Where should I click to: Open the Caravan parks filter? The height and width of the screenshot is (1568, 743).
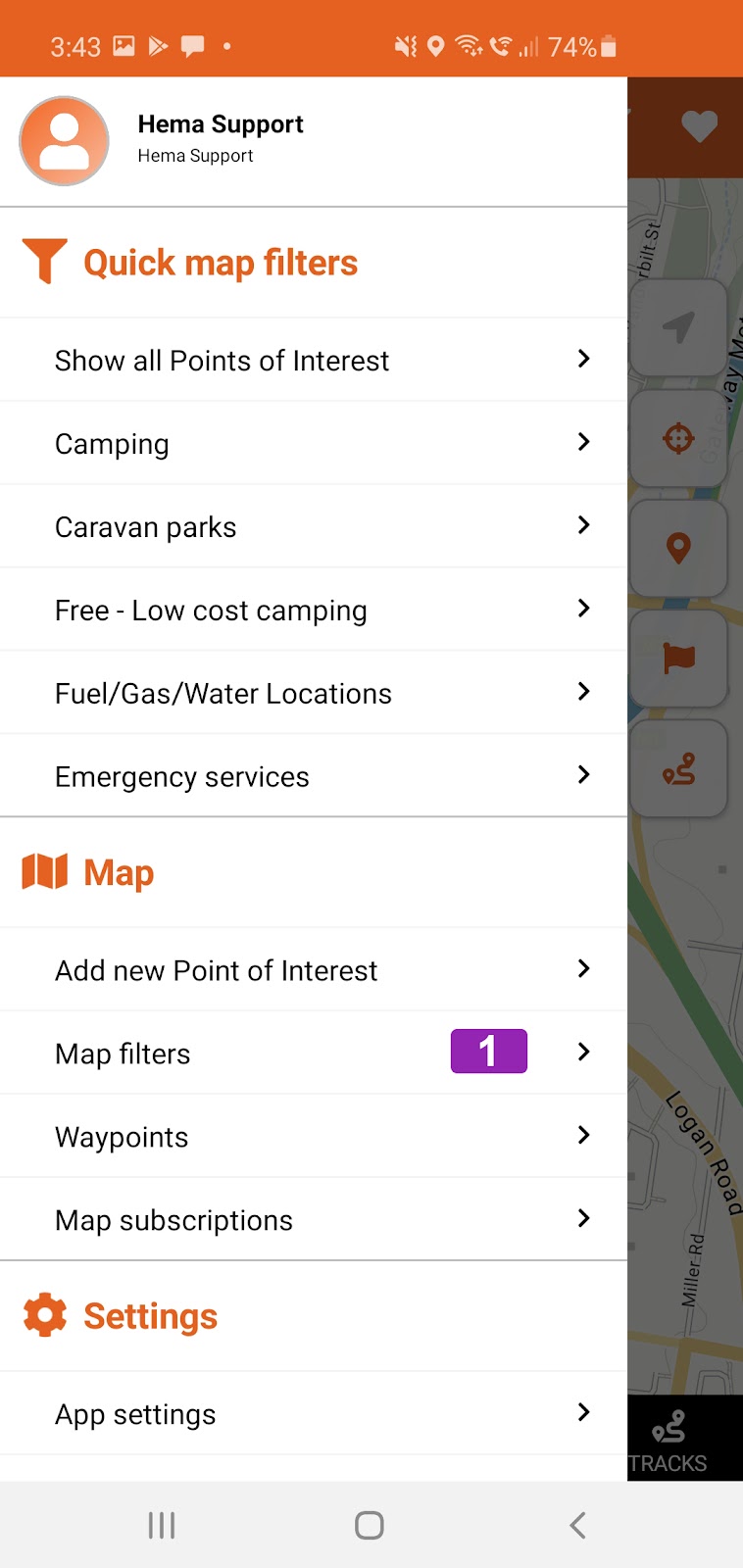click(x=314, y=526)
